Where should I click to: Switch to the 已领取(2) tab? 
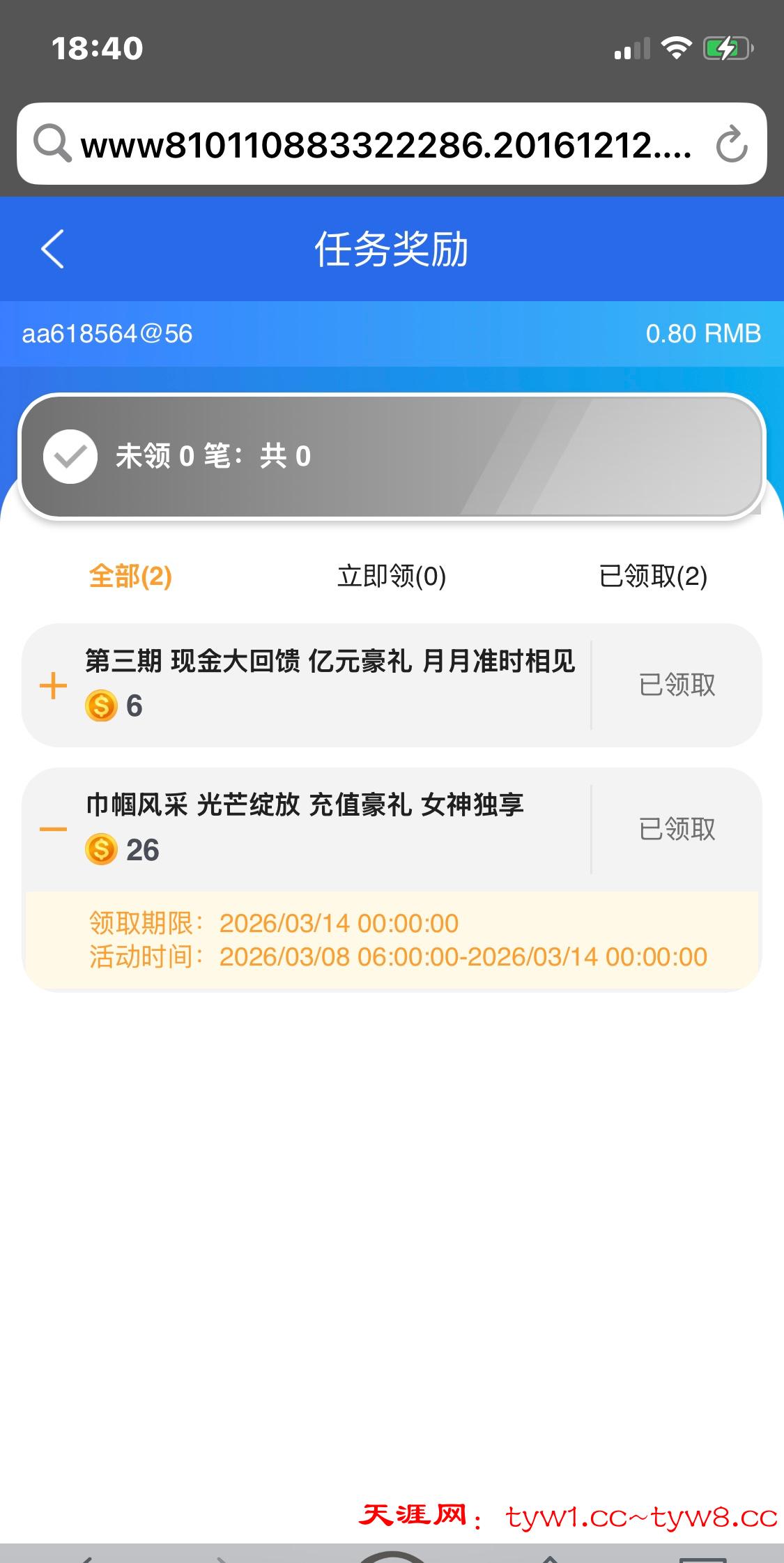(653, 577)
